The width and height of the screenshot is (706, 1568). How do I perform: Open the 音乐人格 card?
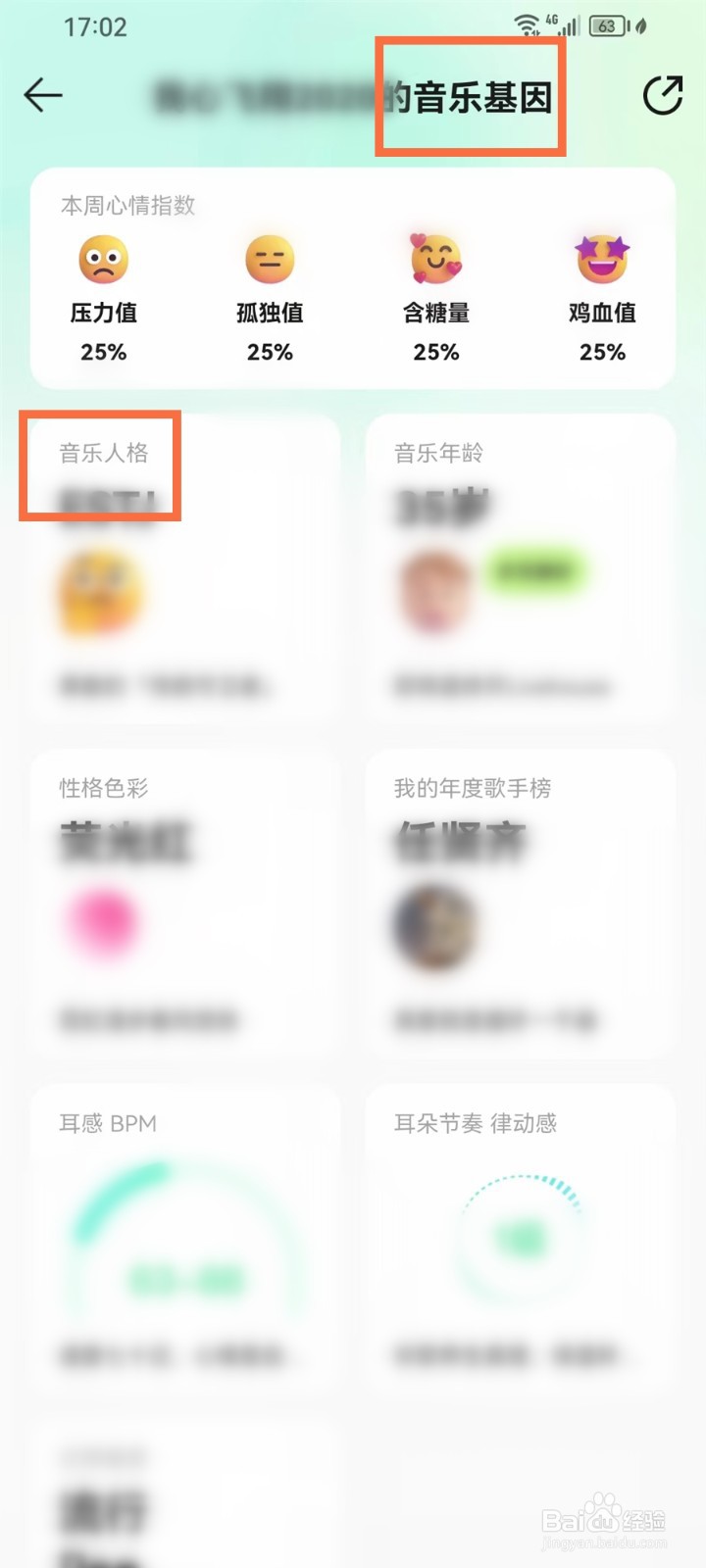click(x=184, y=568)
